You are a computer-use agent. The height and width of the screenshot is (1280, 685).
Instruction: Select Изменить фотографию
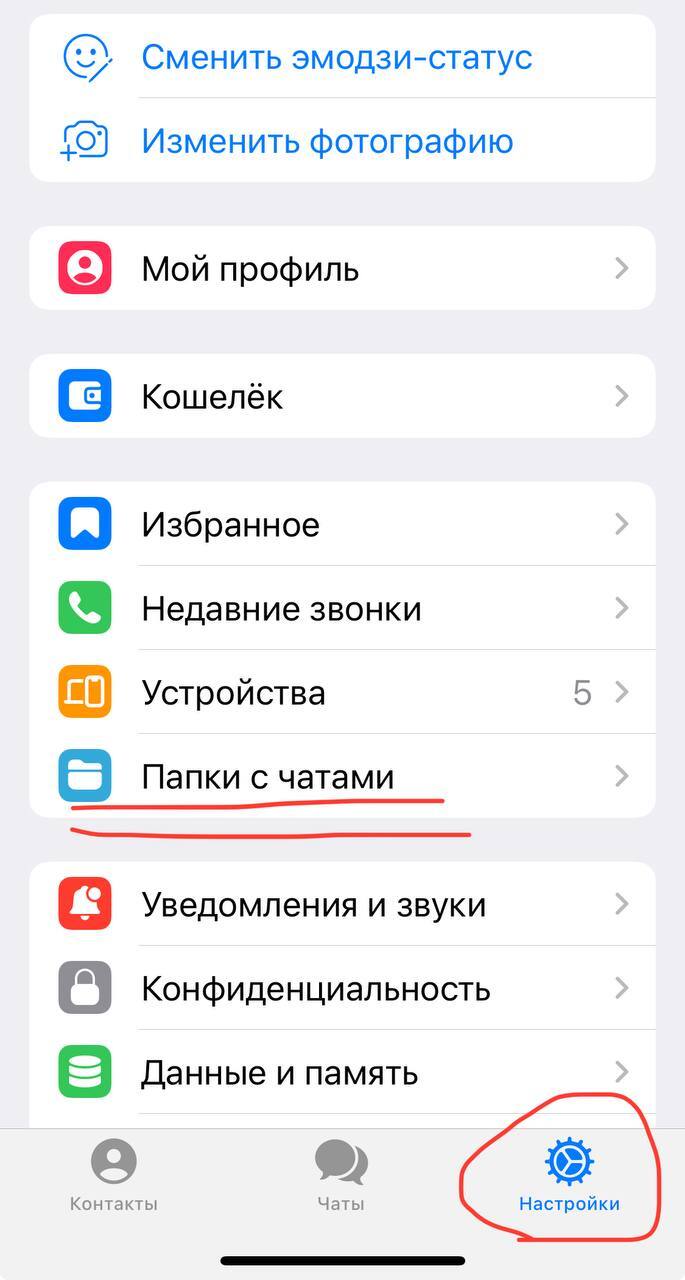coord(327,141)
